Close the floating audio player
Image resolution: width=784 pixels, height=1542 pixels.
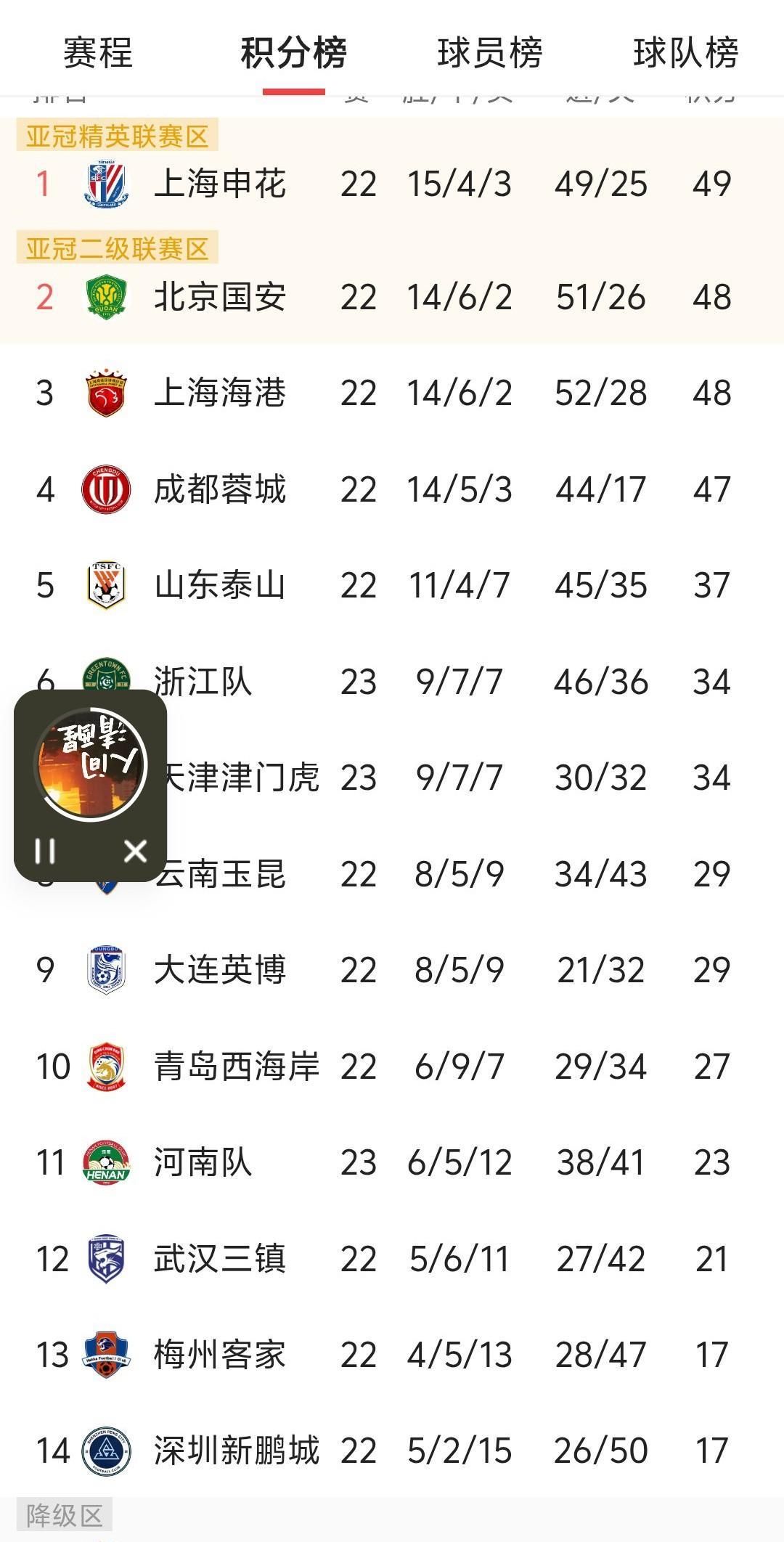(136, 851)
